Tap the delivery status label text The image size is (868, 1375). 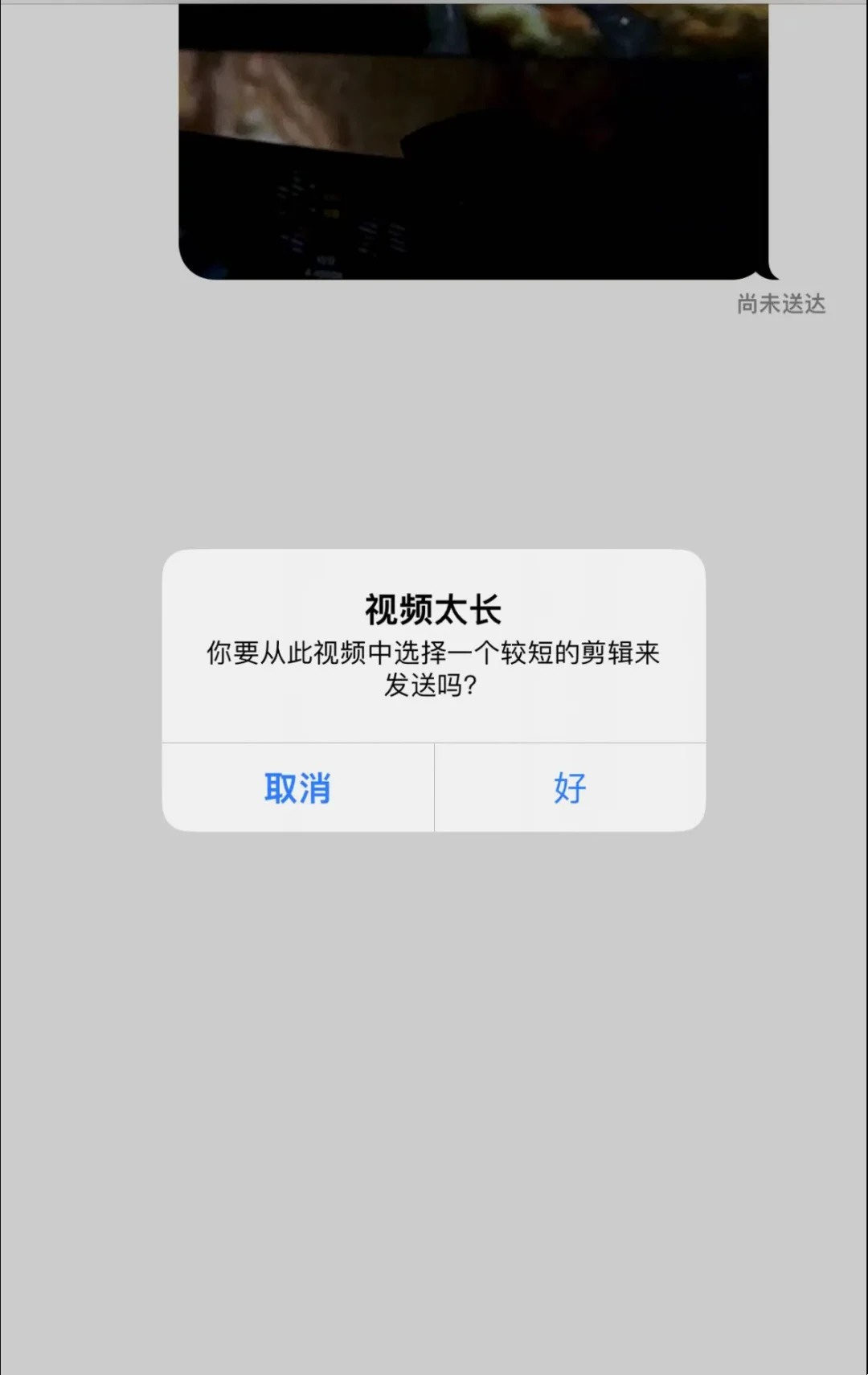780,304
